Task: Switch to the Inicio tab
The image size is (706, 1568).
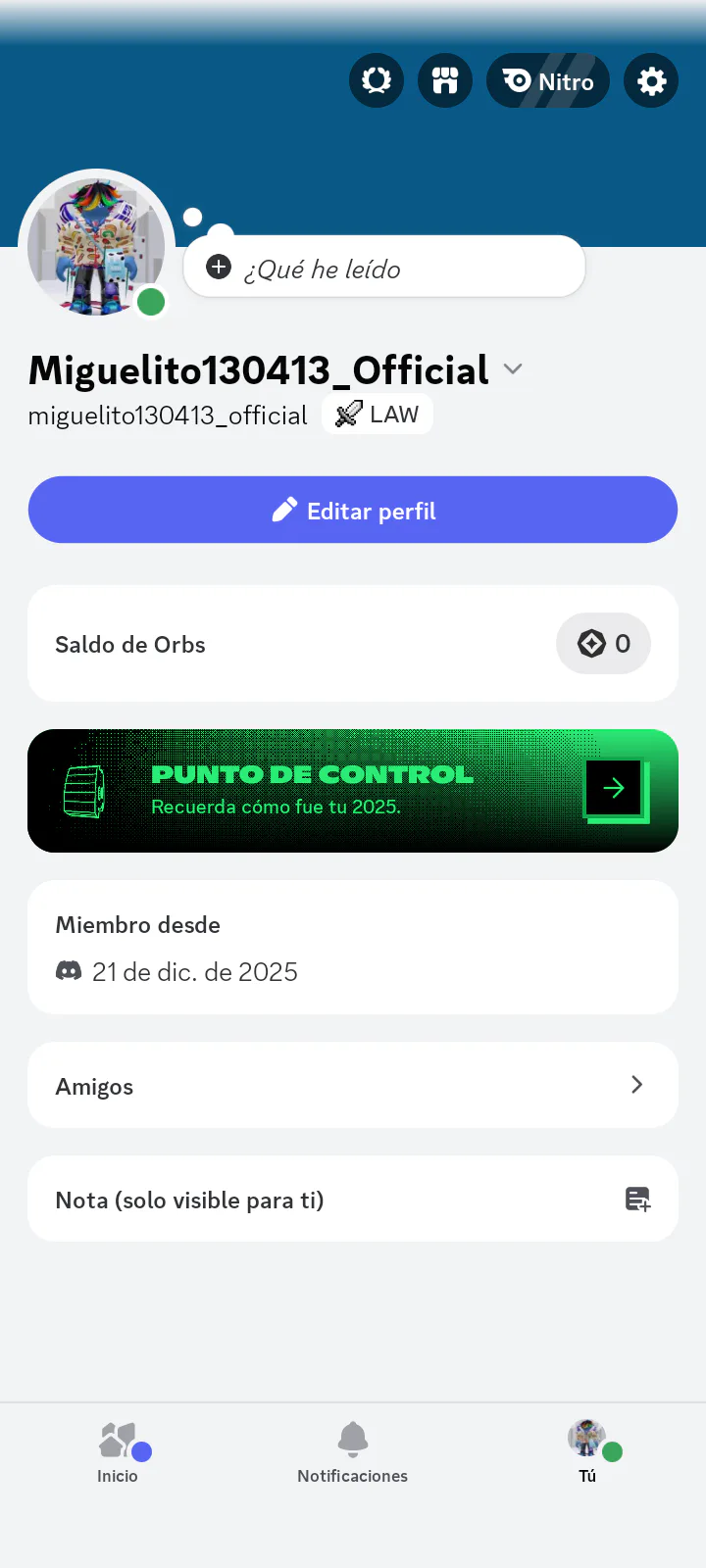Action: 118,1452
